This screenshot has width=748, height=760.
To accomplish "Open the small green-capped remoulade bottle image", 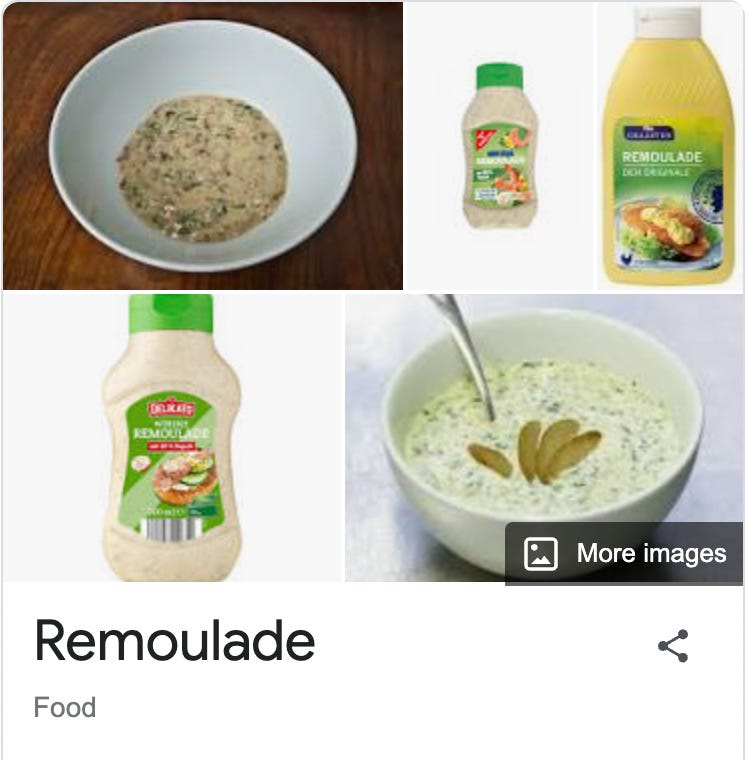I will pos(499,146).
